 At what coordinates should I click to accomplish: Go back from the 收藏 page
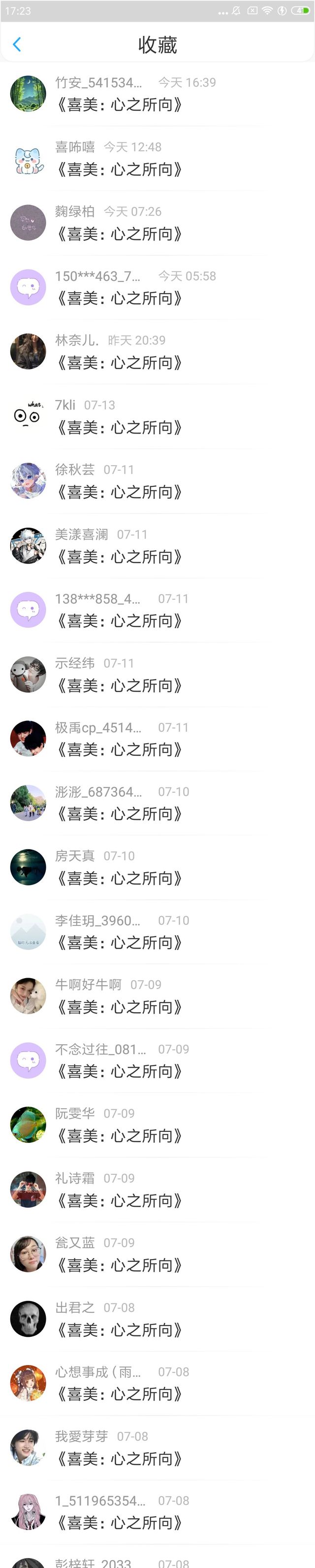click(17, 44)
